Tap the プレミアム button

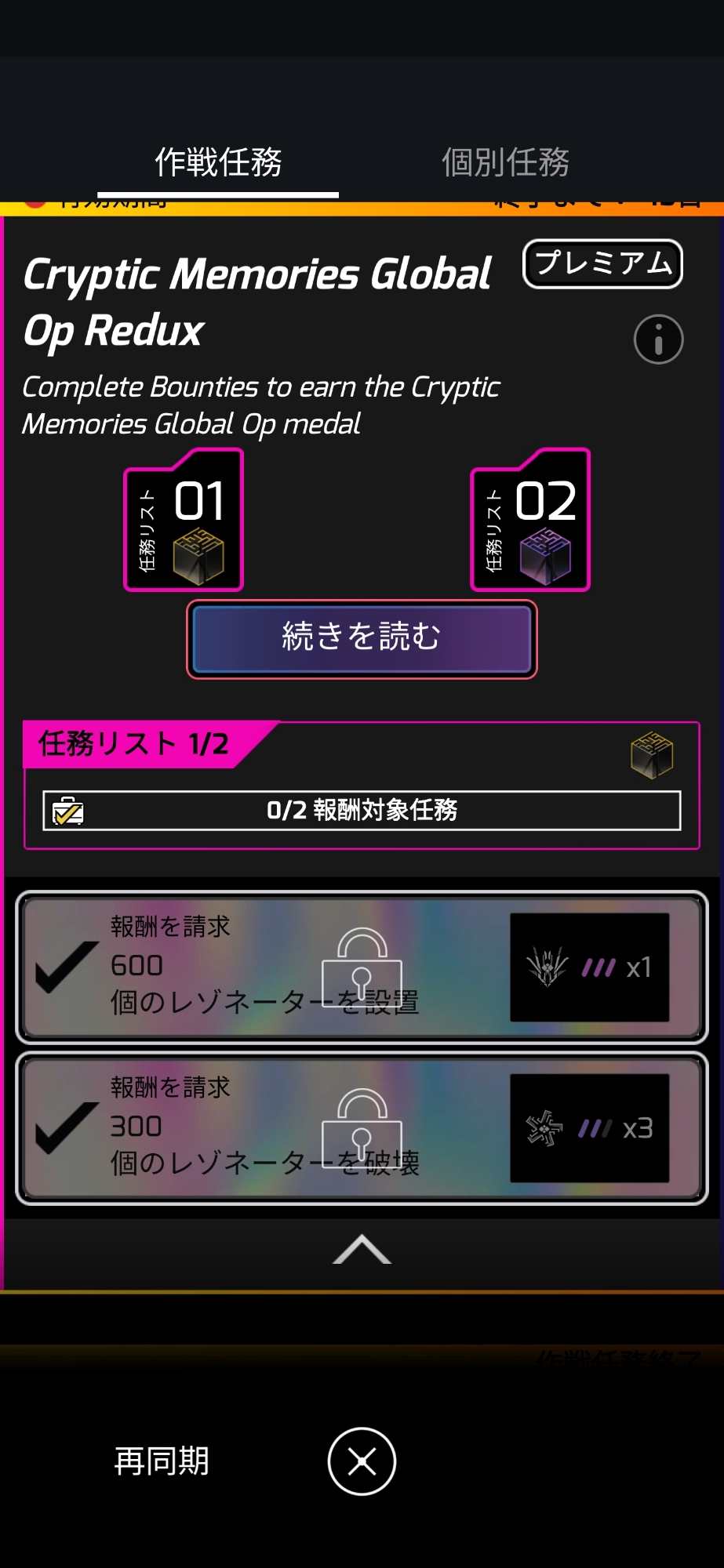point(602,263)
